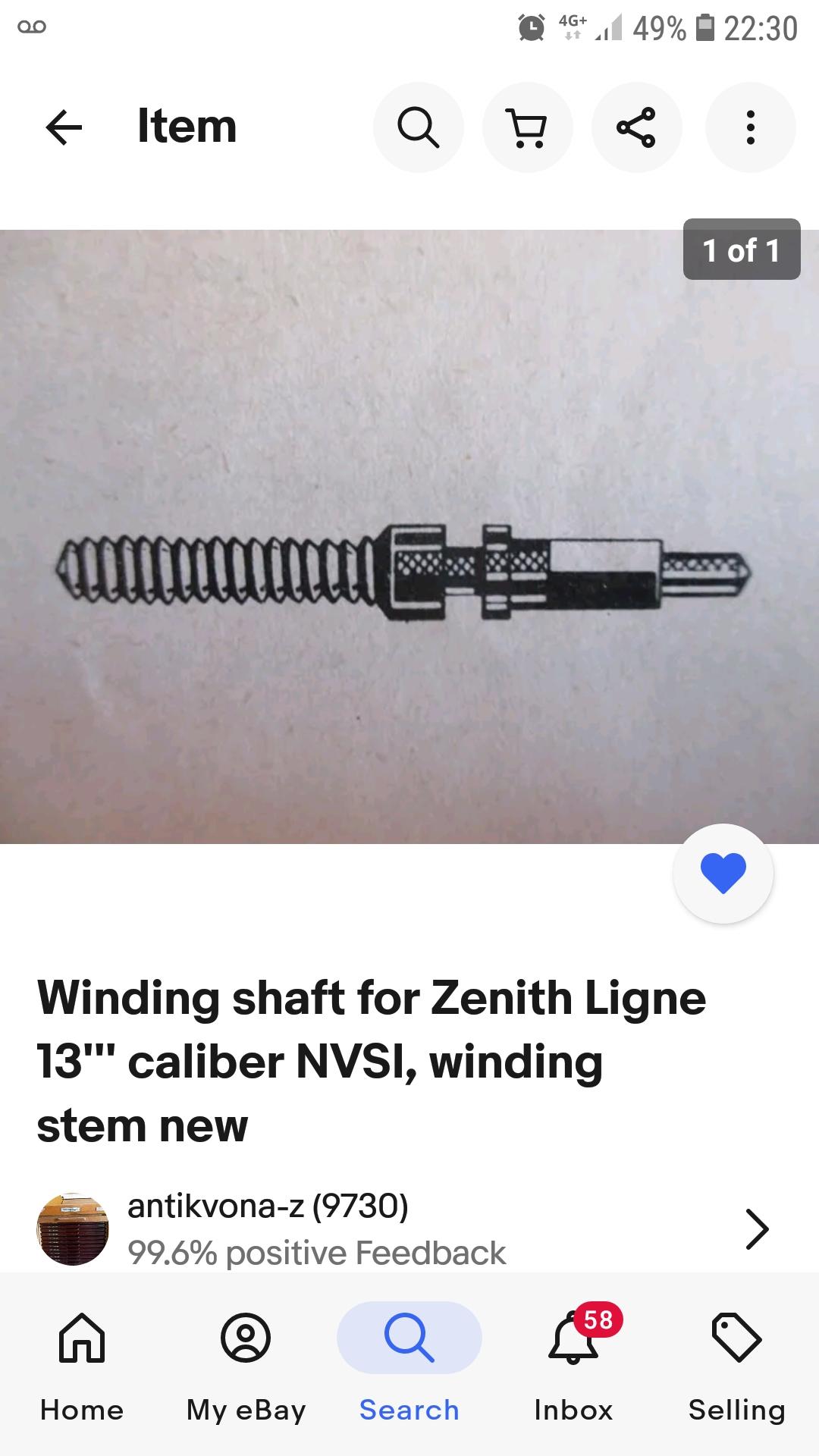Select the Search tab in bottom bar
Screen dimensions: 819x1456
click(x=409, y=1363)
